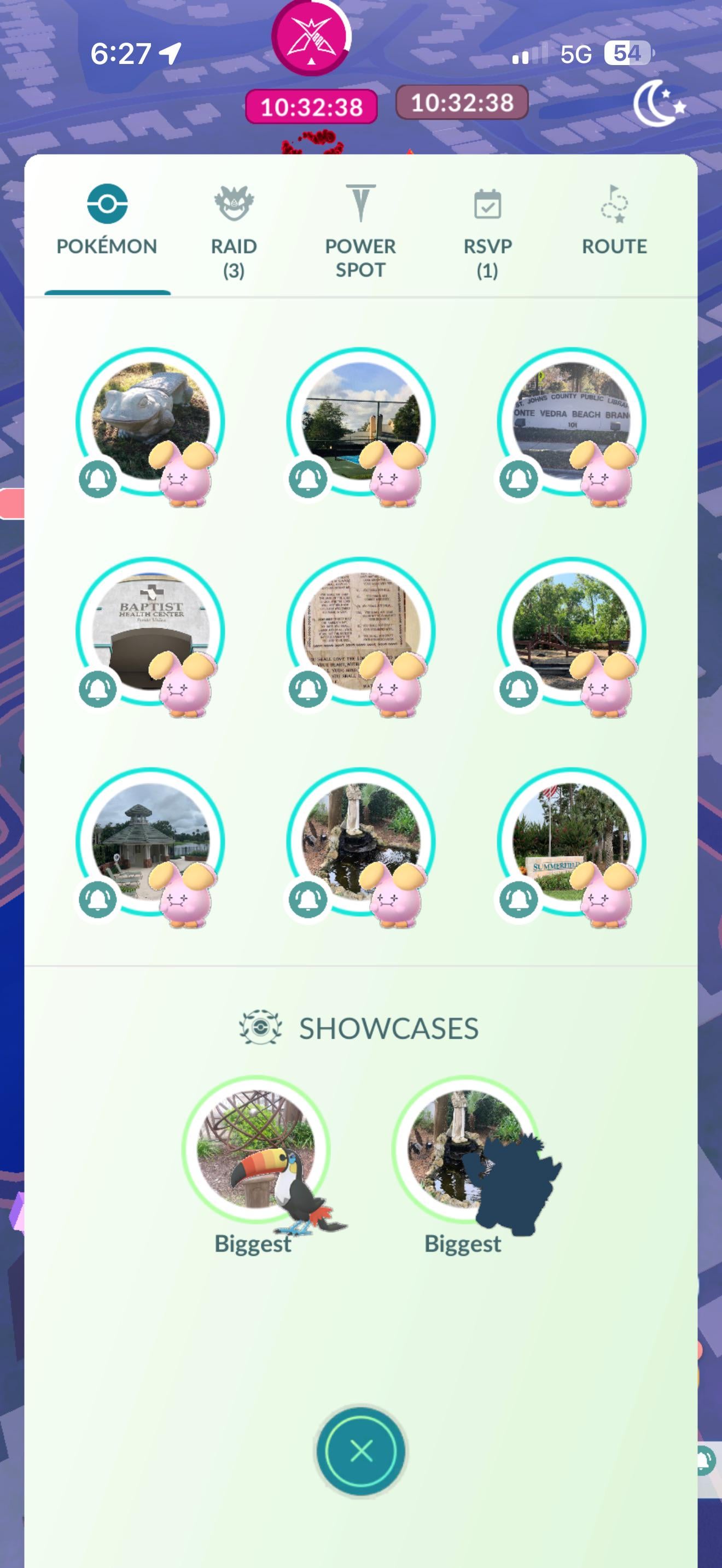
Task: Tap the bell on the Summerfield tile
Action: pos(519,899)
